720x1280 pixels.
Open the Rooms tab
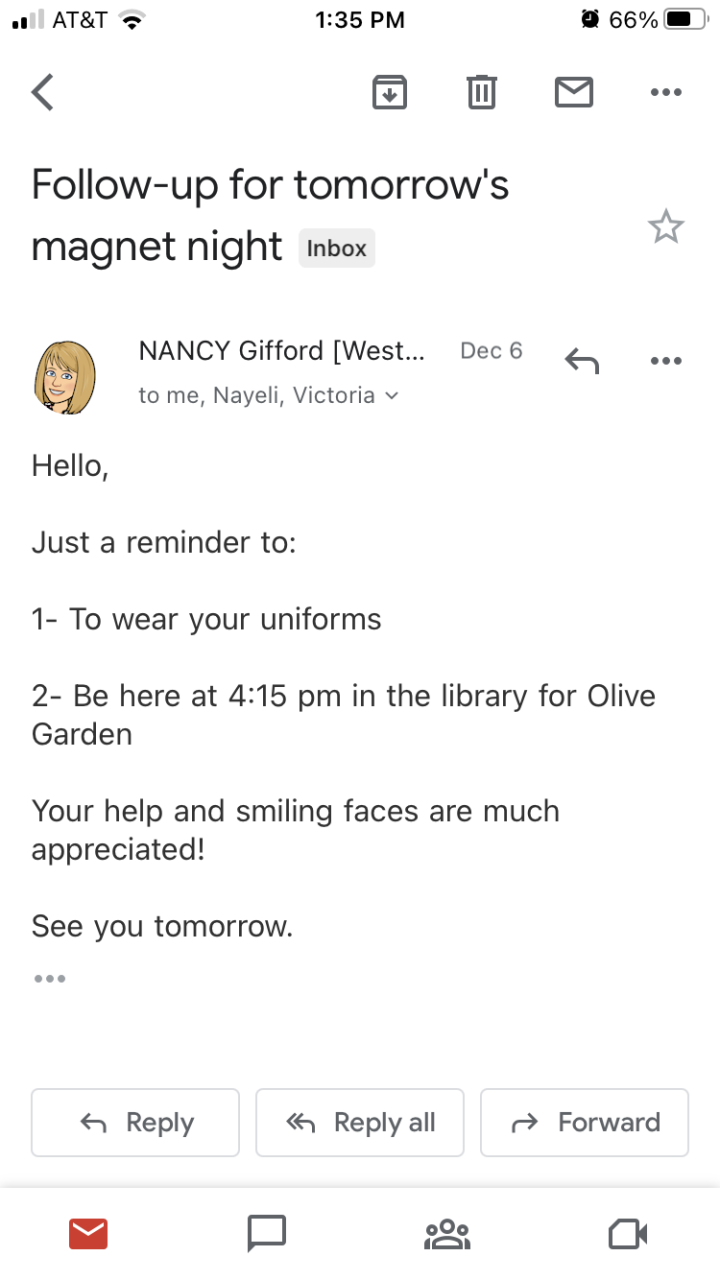click(446, 1234)
